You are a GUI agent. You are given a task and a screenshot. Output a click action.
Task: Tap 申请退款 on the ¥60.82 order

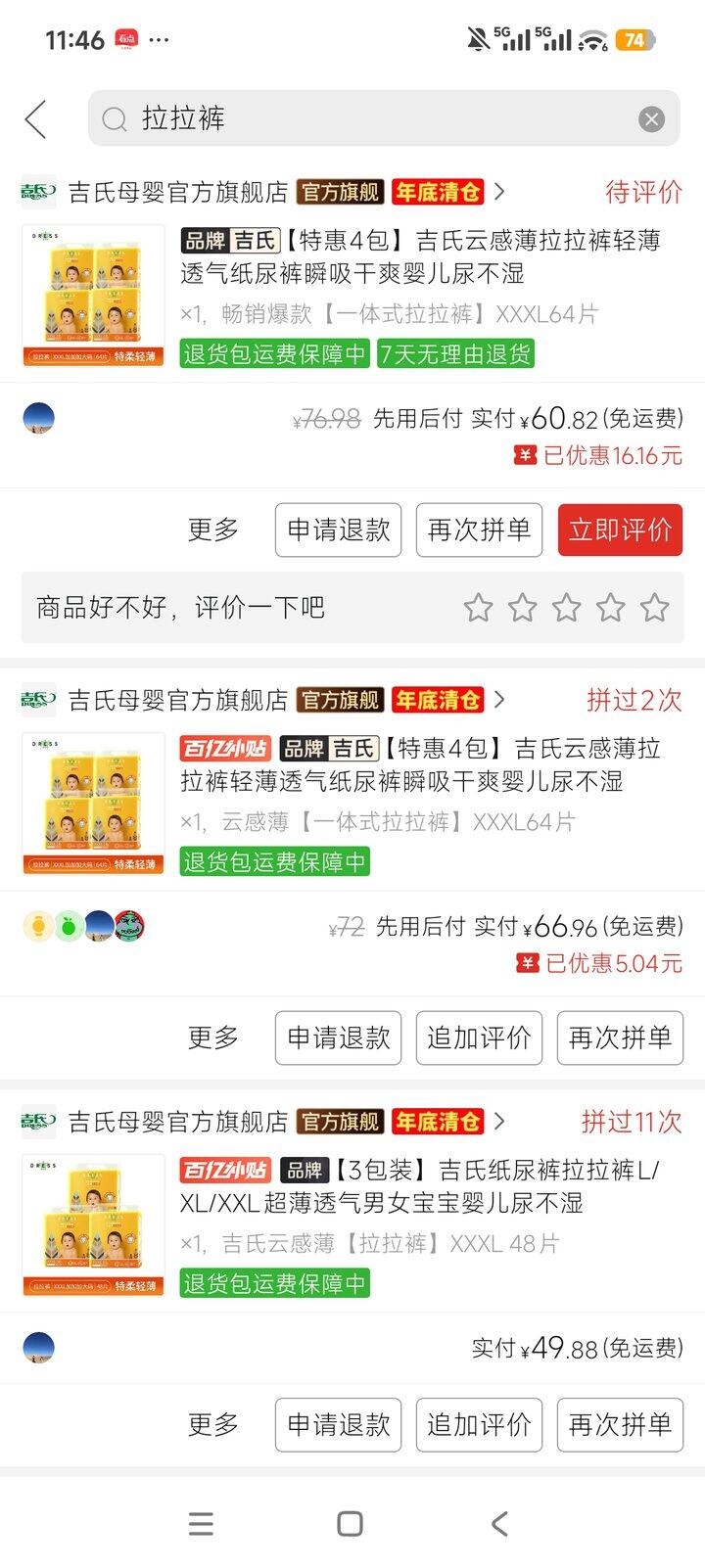tap(338, 530)
